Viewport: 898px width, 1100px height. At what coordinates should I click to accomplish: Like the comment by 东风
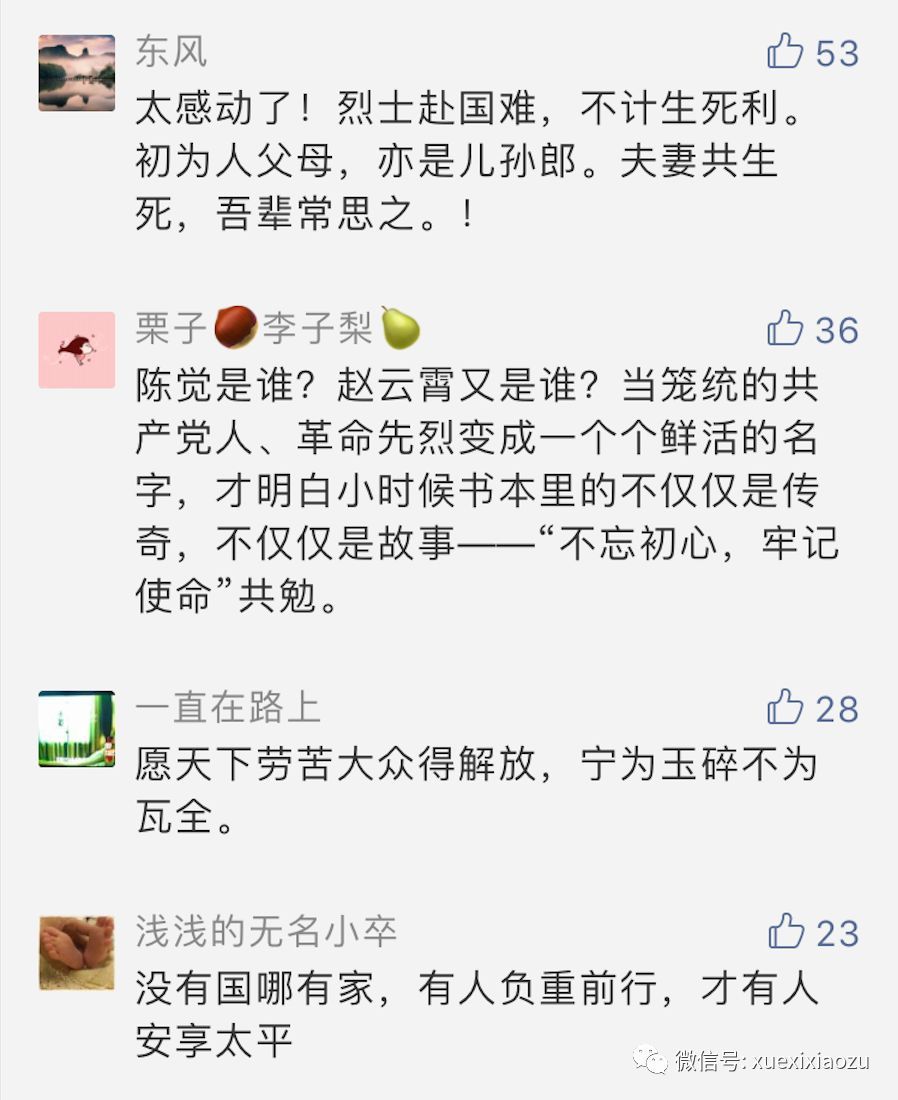pos(786,51)
